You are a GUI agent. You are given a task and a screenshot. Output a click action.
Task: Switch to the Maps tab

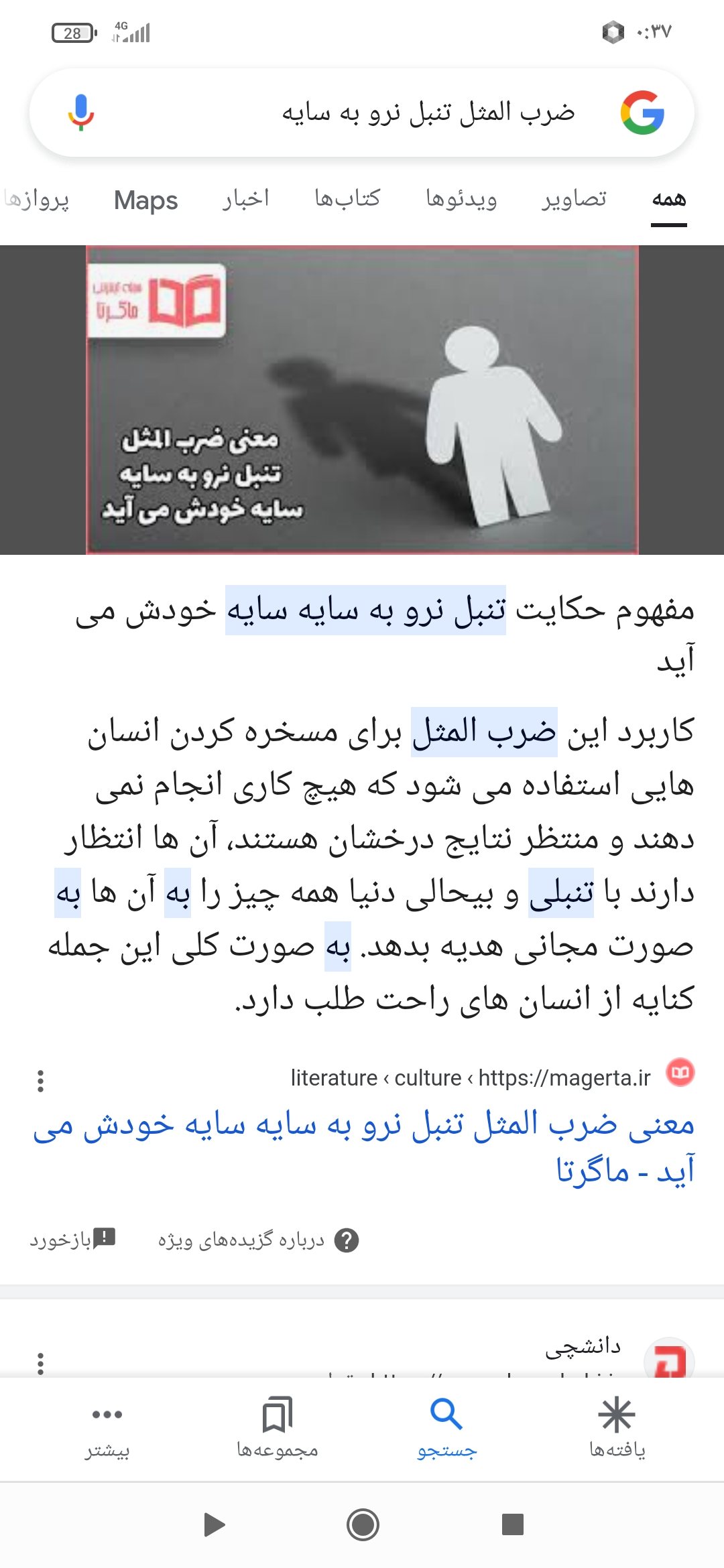(145, 200)
